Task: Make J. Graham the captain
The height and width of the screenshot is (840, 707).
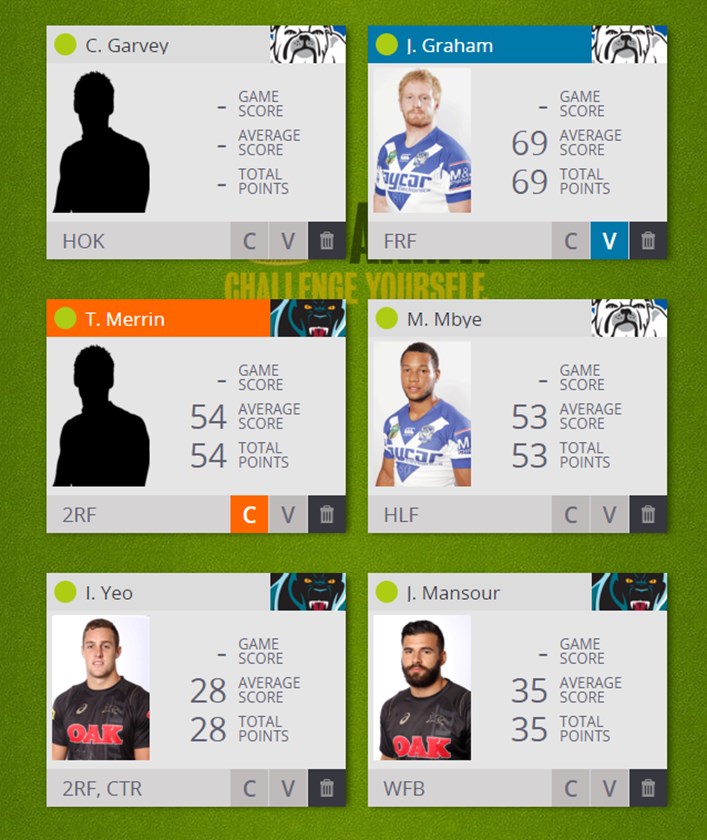Action: pyautogui.click(x=571, y=241)
